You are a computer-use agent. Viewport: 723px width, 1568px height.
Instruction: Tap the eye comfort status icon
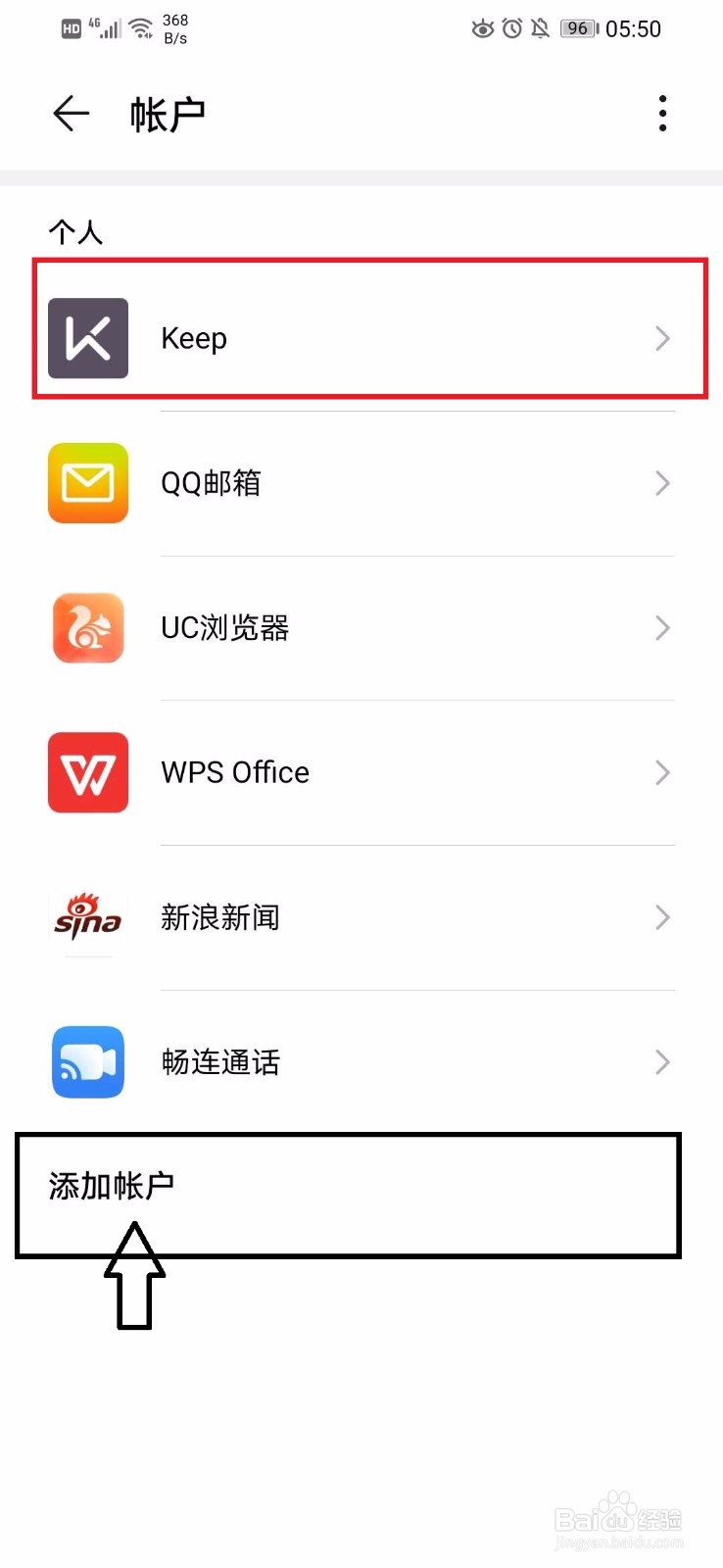click(x=482, y=28)
